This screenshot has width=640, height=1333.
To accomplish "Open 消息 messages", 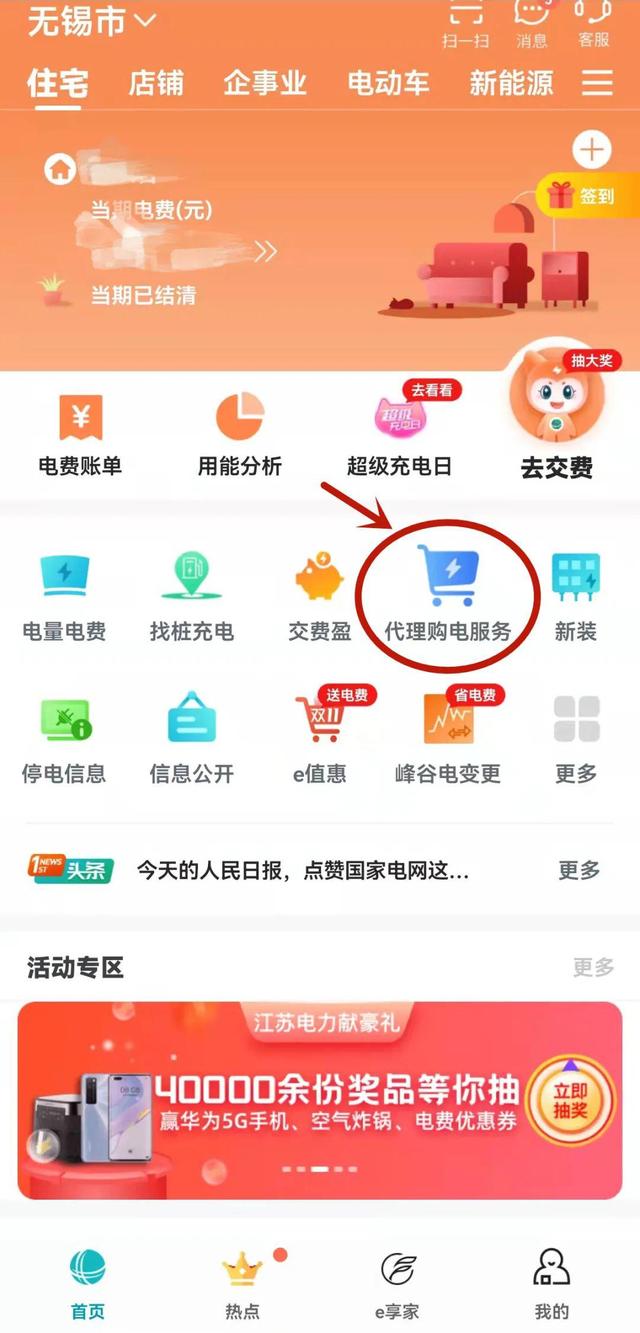I will point(531,22).
